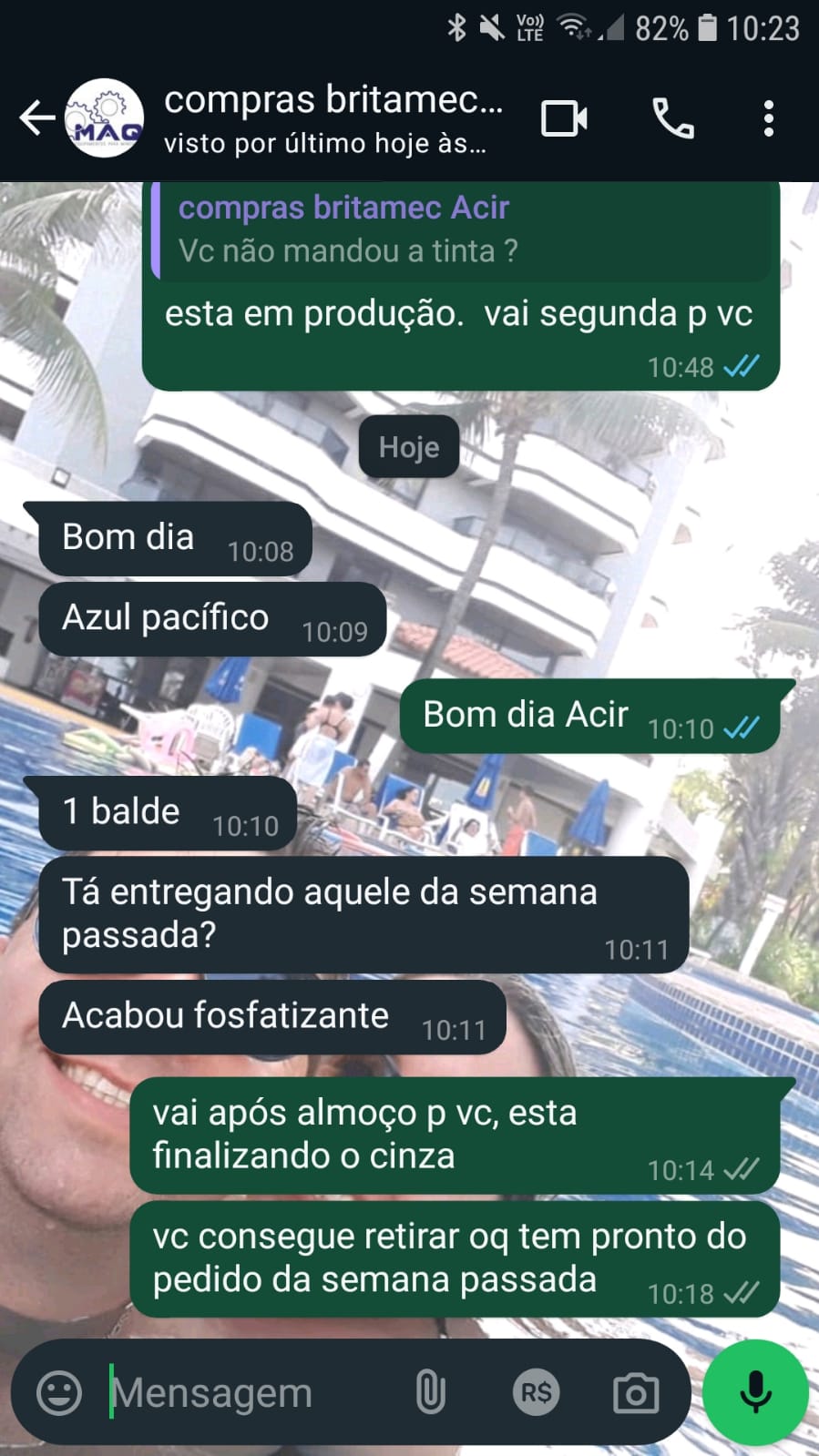This screenshot has height=1456, width=819.
Task: Start a voice call
Action: pyautogui.click(x=673, y=118)
